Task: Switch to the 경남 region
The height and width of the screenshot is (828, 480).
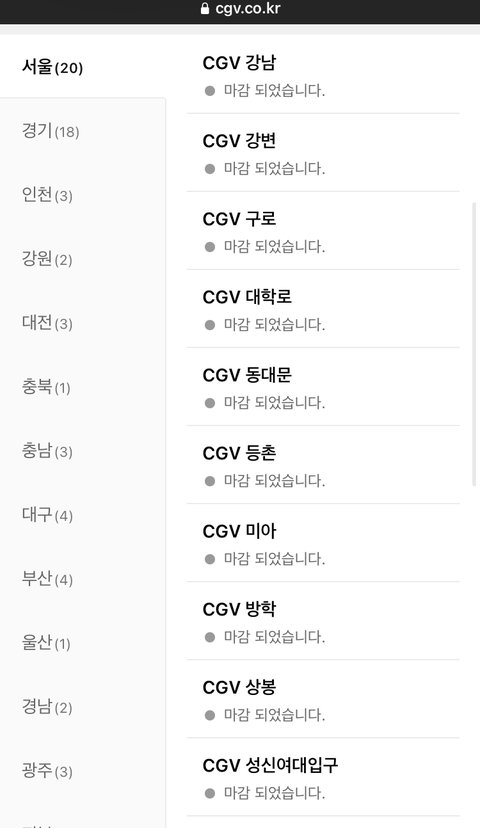Action: tap(82, 707)
